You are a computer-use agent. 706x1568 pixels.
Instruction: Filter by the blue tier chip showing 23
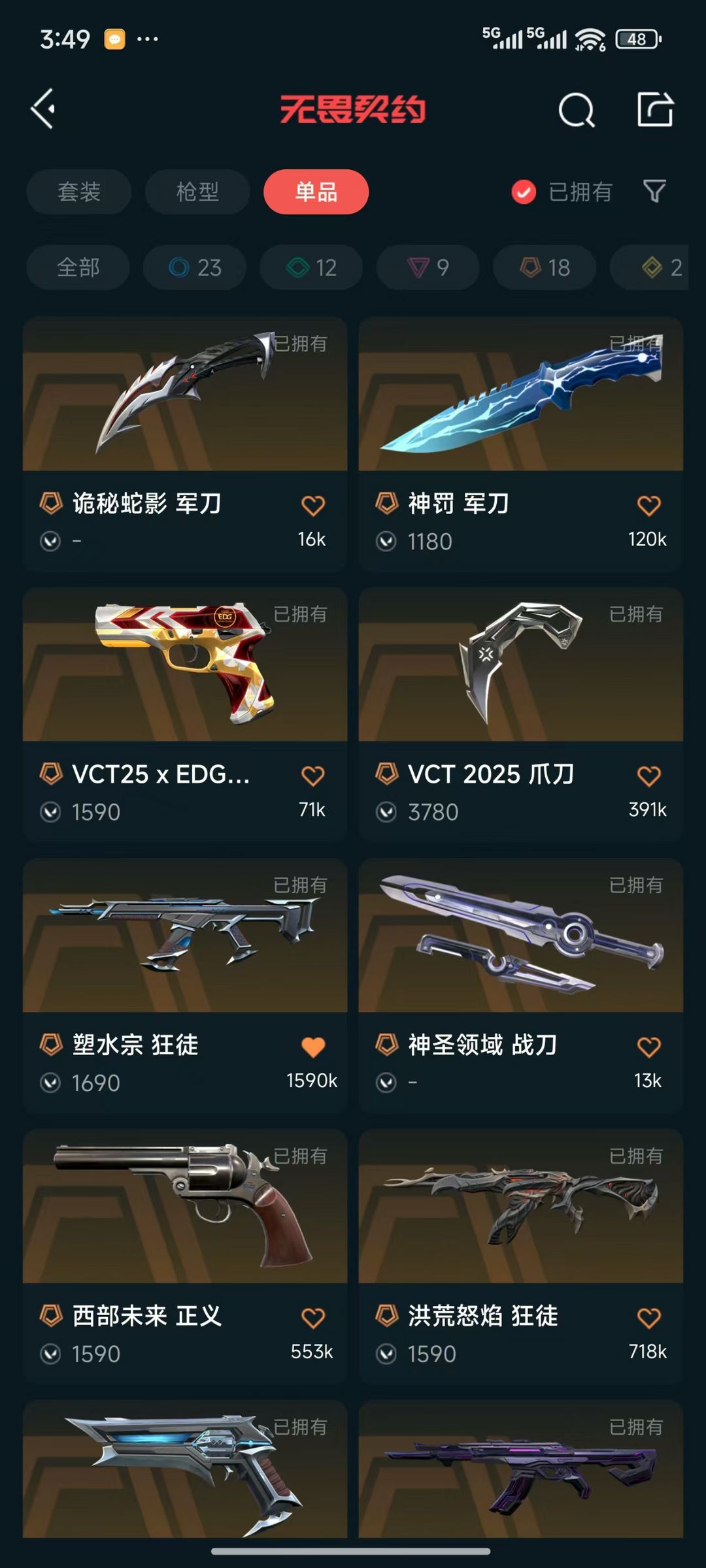[195, 267]
